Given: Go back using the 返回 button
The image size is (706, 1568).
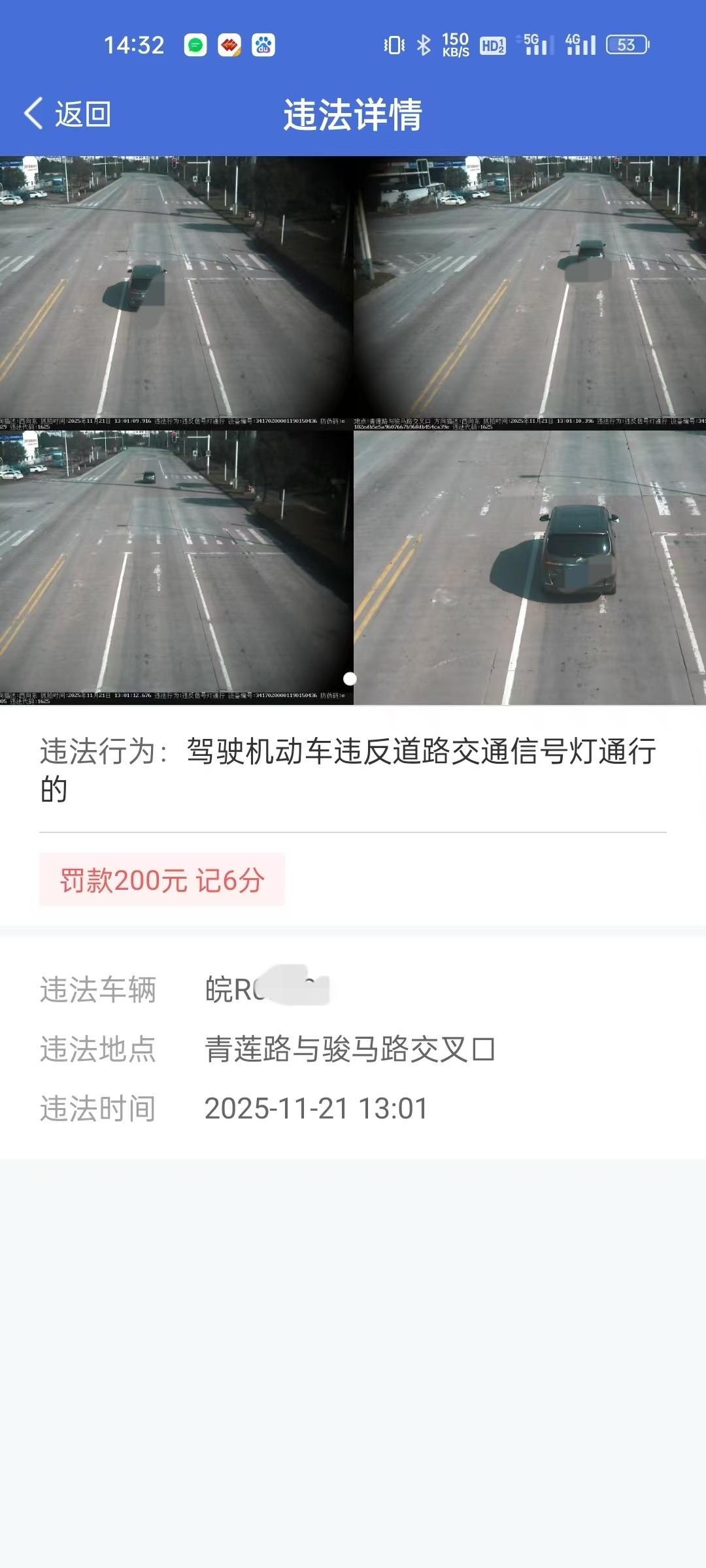Looking at the screenshot, I should (x=68, y=114).
